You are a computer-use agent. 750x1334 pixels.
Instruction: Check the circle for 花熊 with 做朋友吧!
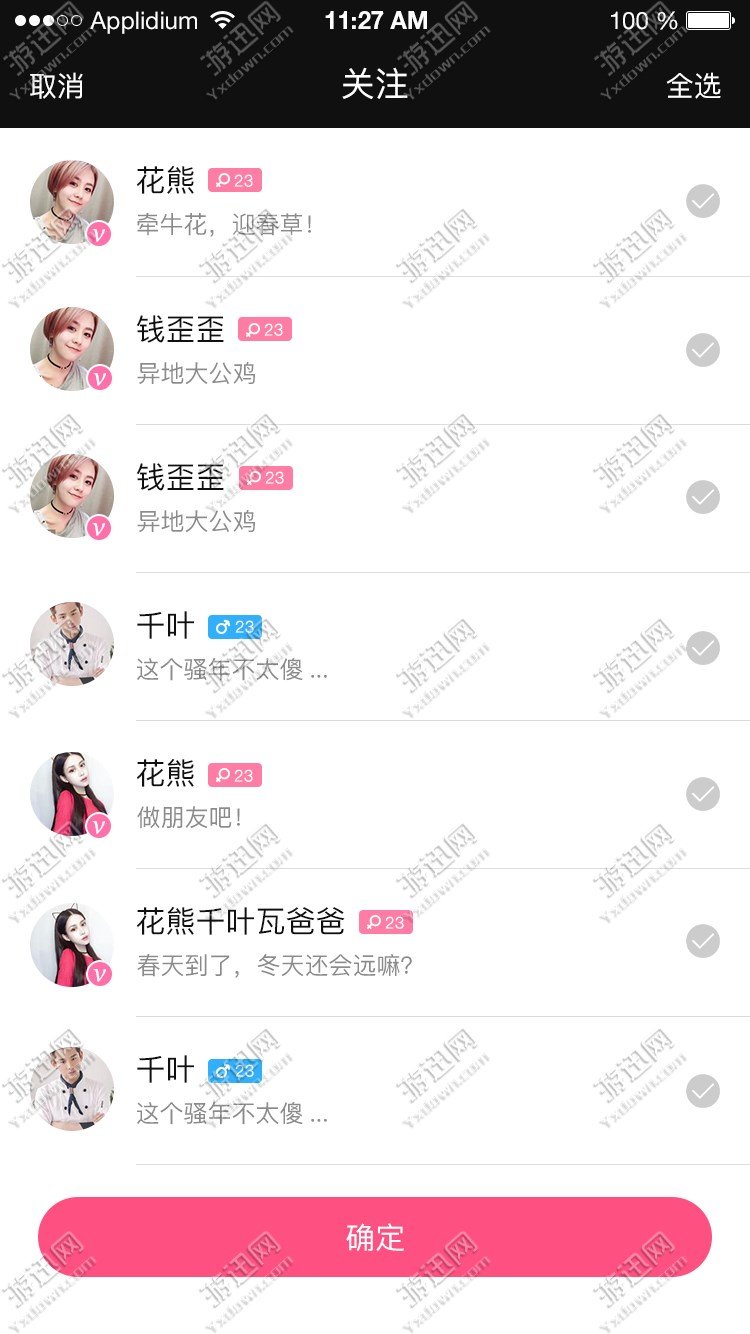pyautogui.click(x=703, y=794)
